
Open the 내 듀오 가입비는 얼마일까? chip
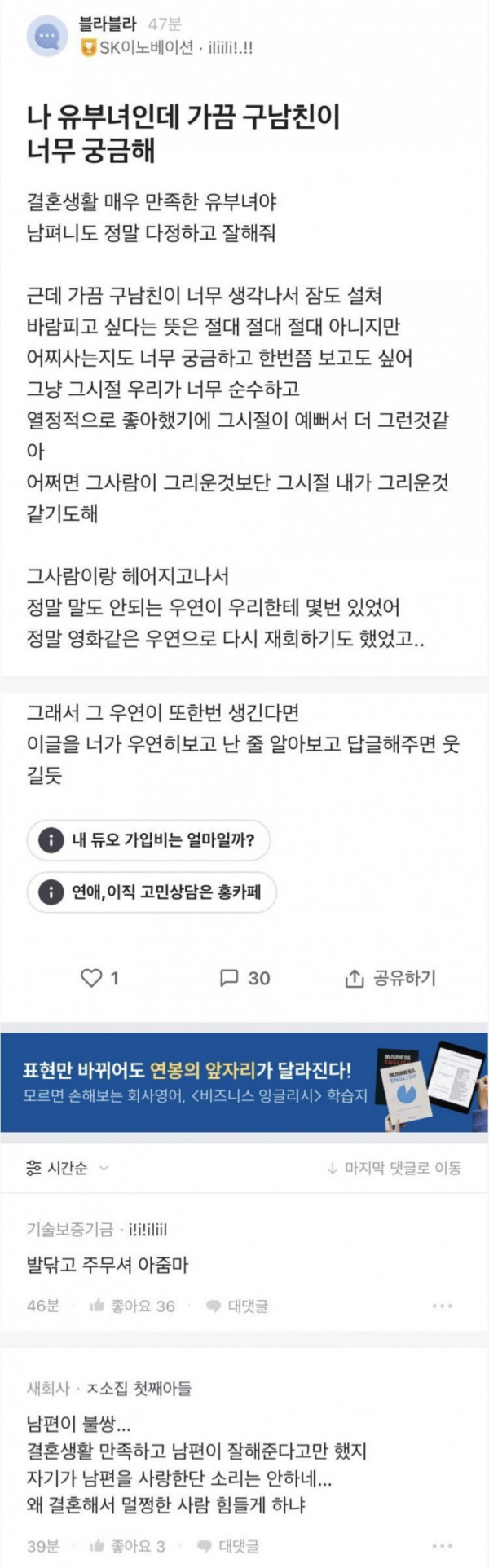click(x=148, y=840)
